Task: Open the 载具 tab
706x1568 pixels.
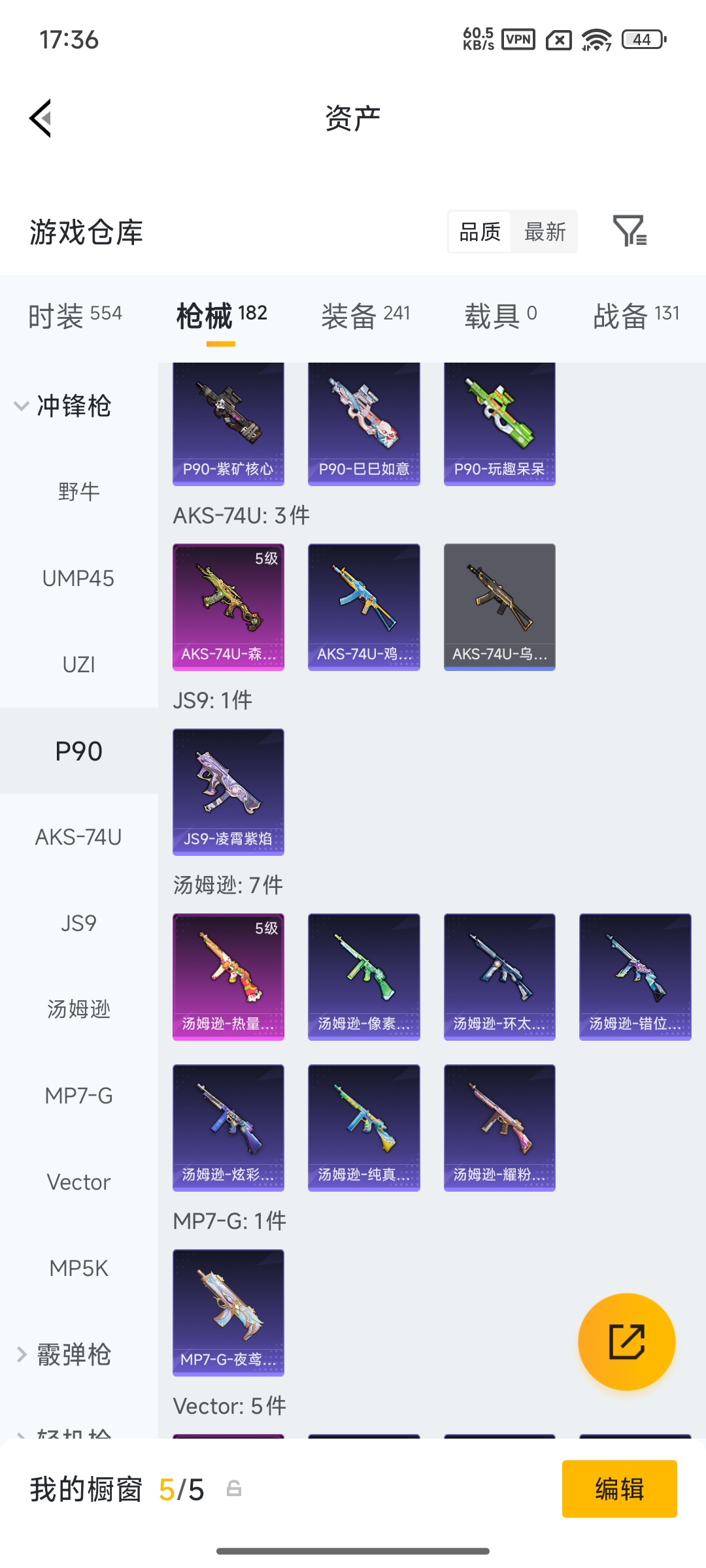Action: click(x=500, y=316)
